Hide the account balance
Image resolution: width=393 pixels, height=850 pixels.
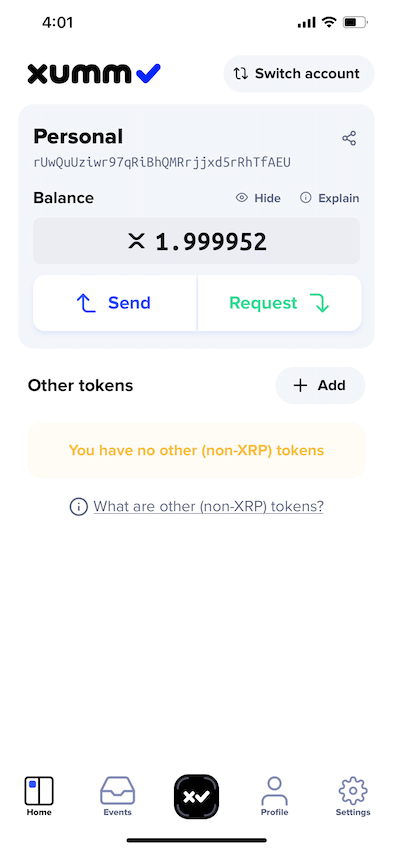(x=259, y=198)
